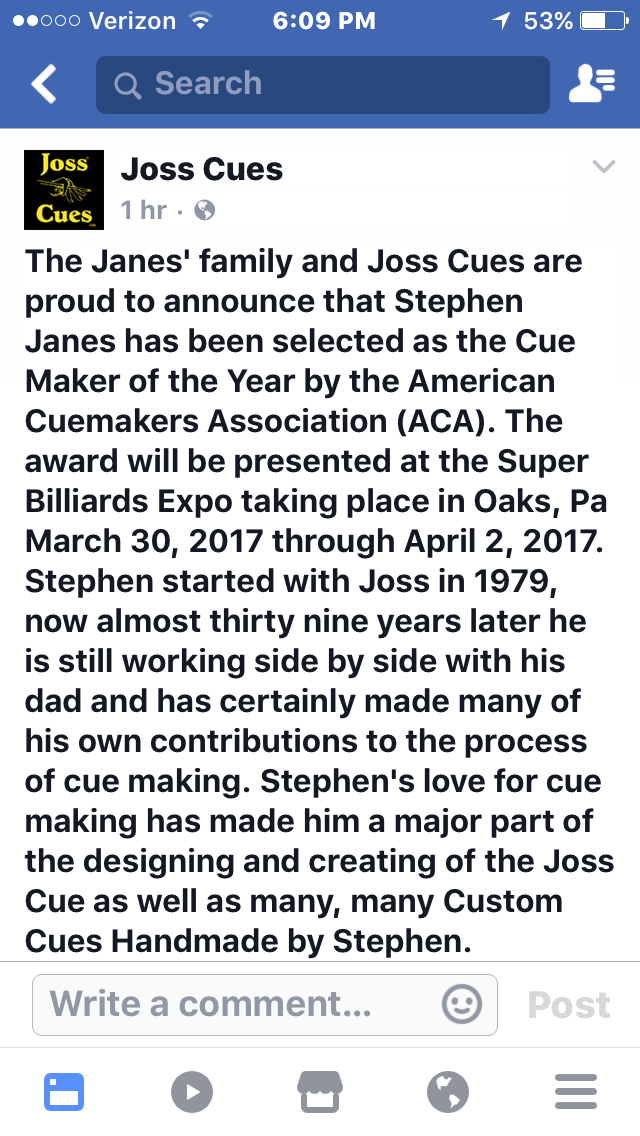
Task: Open the emoji picker in the comment box
Action: [462, 1004]
